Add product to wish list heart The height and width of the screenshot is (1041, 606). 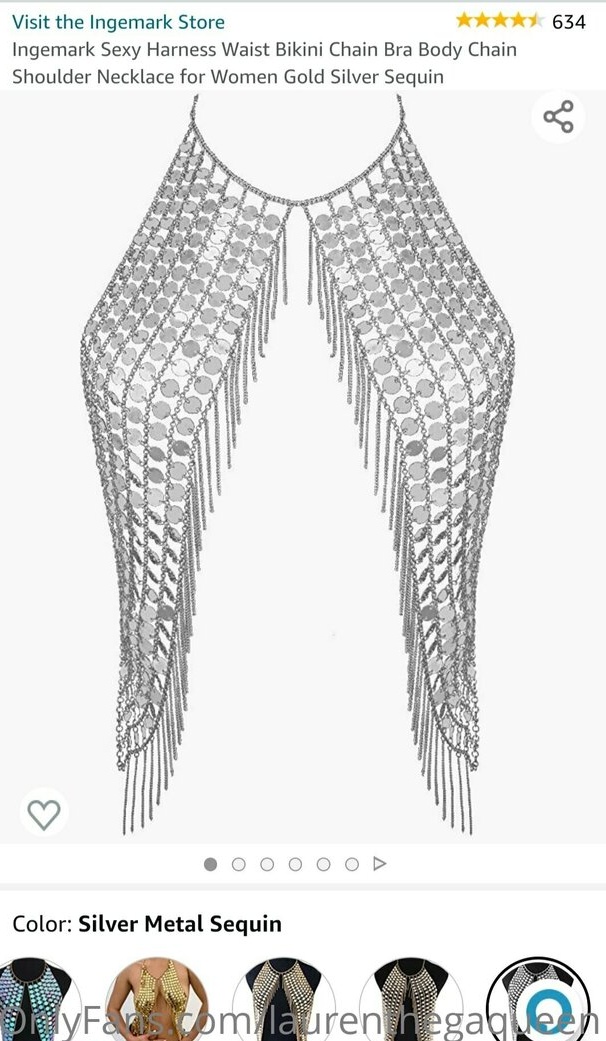tap(44, 814)
